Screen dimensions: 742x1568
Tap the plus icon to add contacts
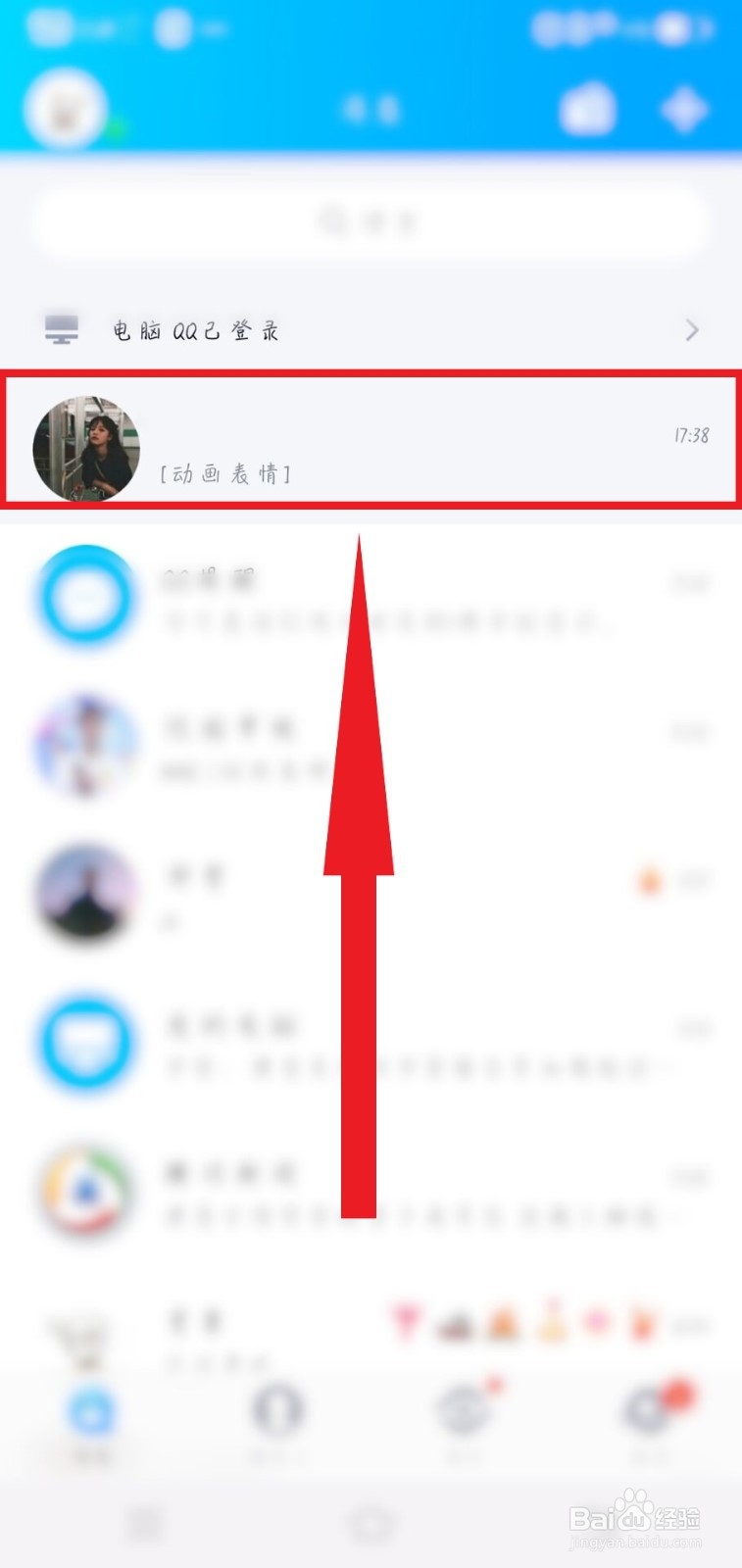pyautogui.click(x=683, y=110)
